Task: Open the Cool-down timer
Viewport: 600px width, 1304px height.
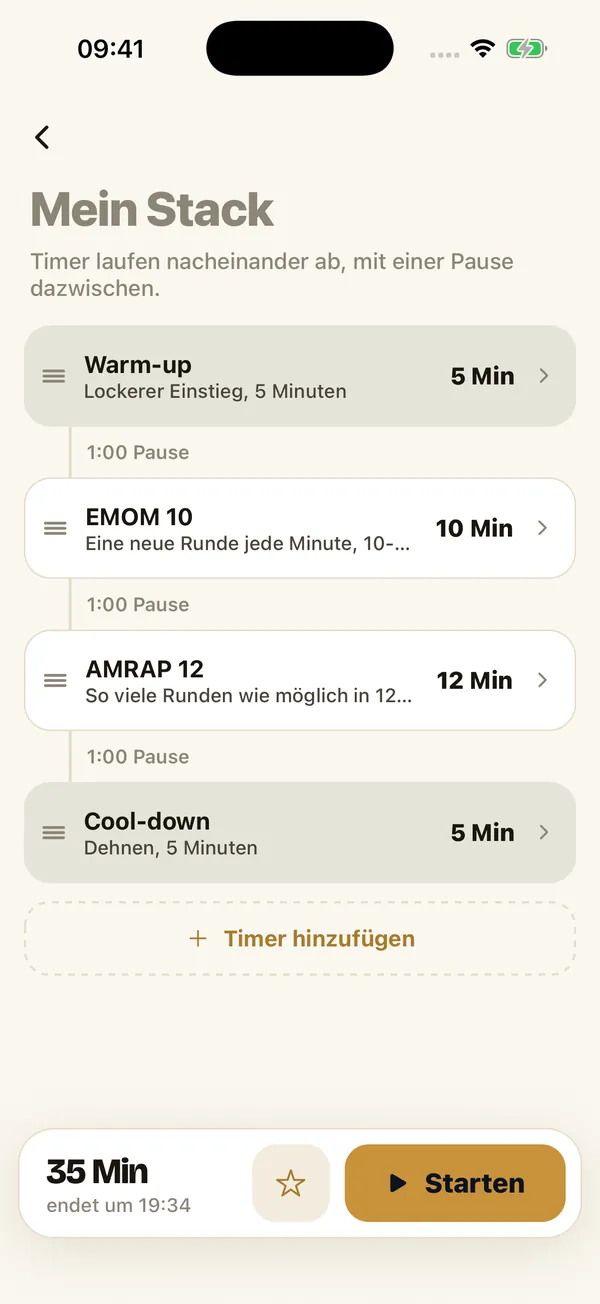Action: (x=300, y=832)
